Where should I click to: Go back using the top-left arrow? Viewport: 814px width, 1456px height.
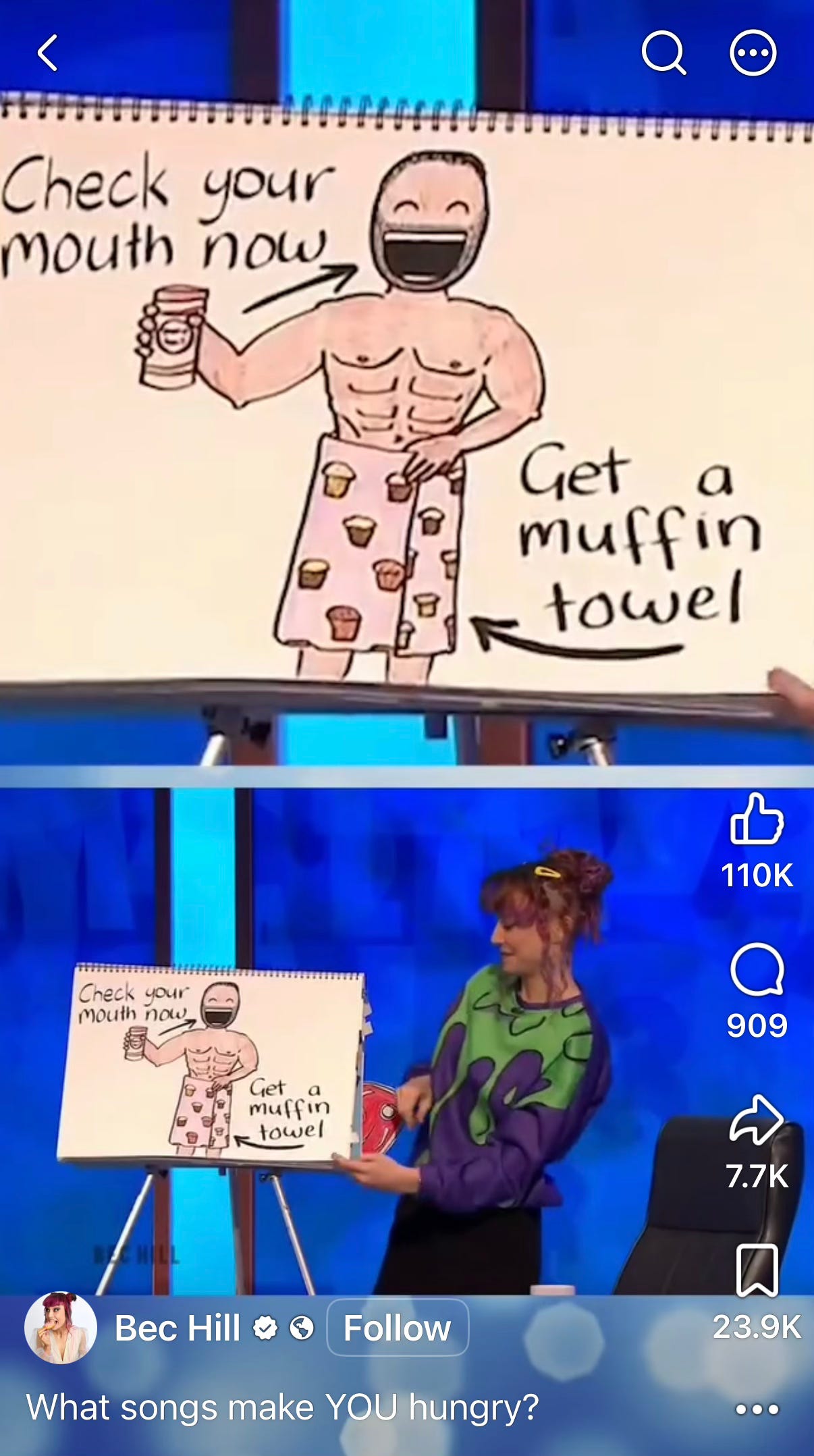pyautogui.click(x=47, y=53)
